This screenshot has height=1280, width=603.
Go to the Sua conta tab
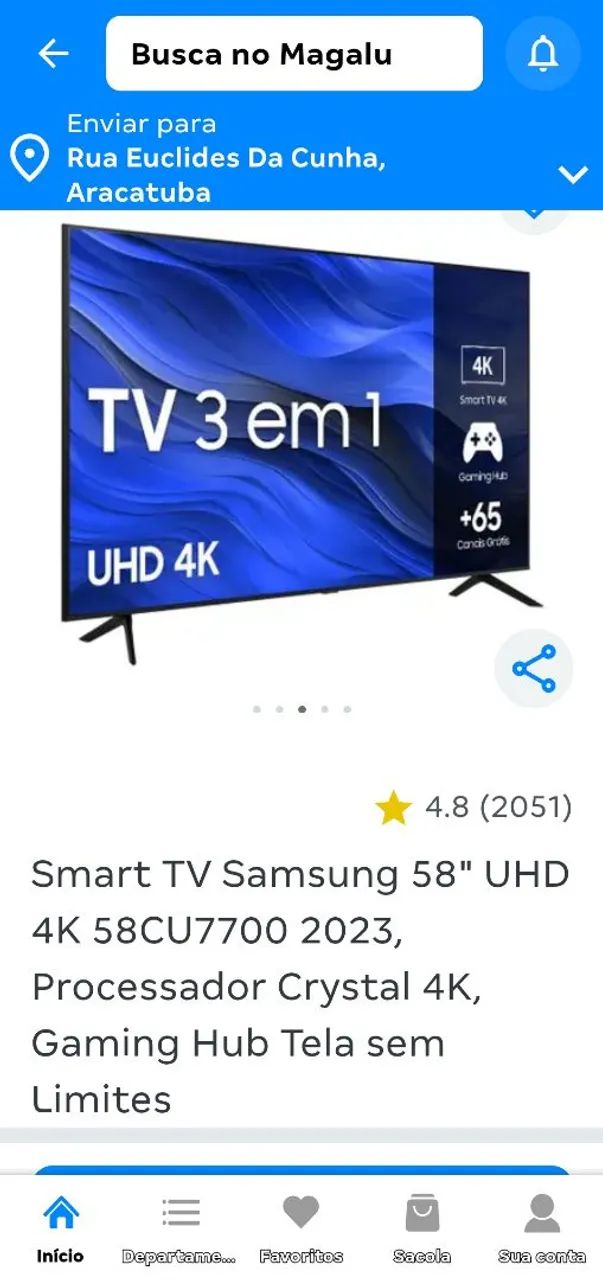542,1229
